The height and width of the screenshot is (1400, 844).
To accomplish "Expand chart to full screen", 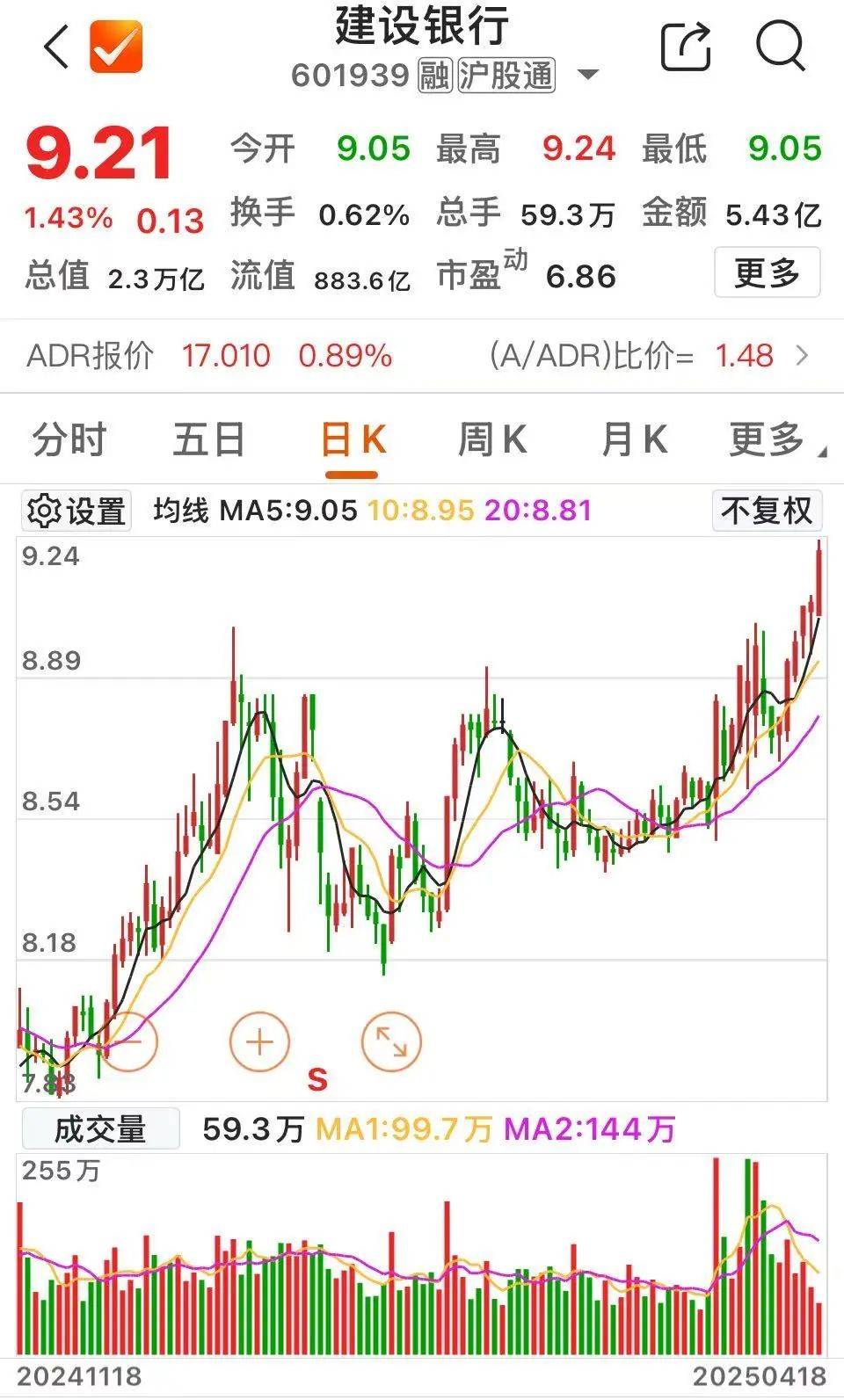I will click(x=391, y=1041).
